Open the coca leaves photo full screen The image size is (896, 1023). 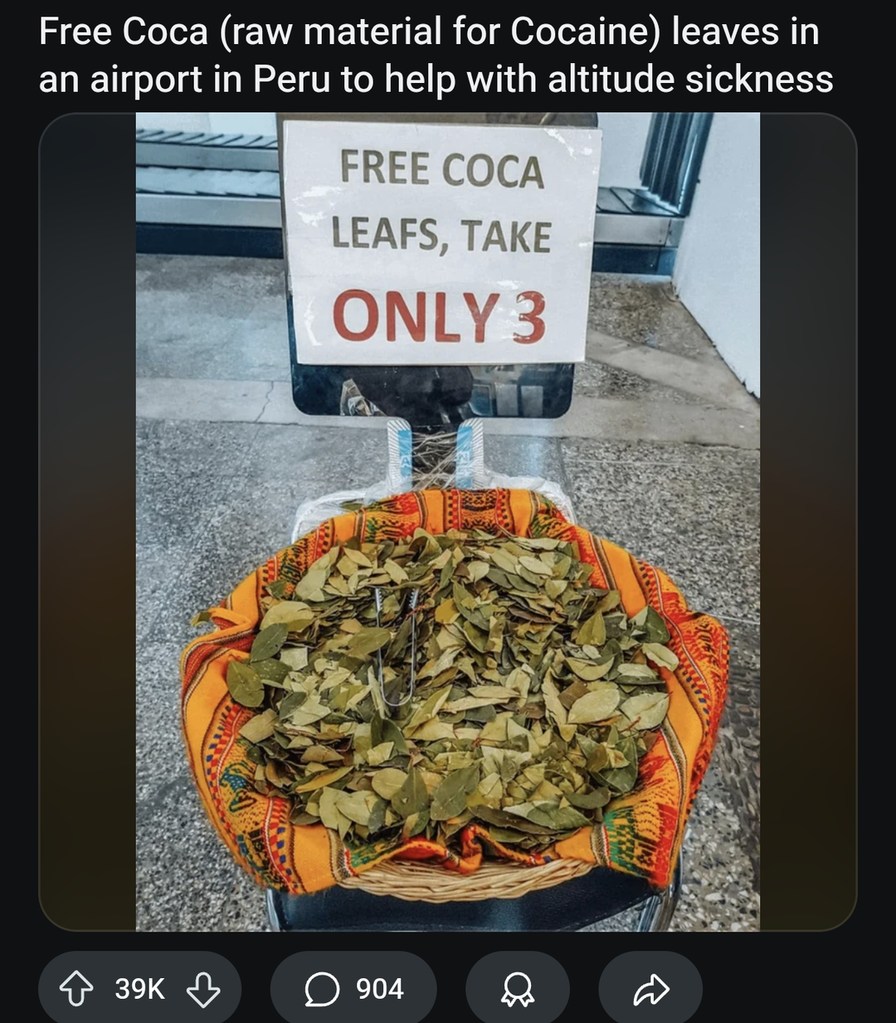[448, 520]
